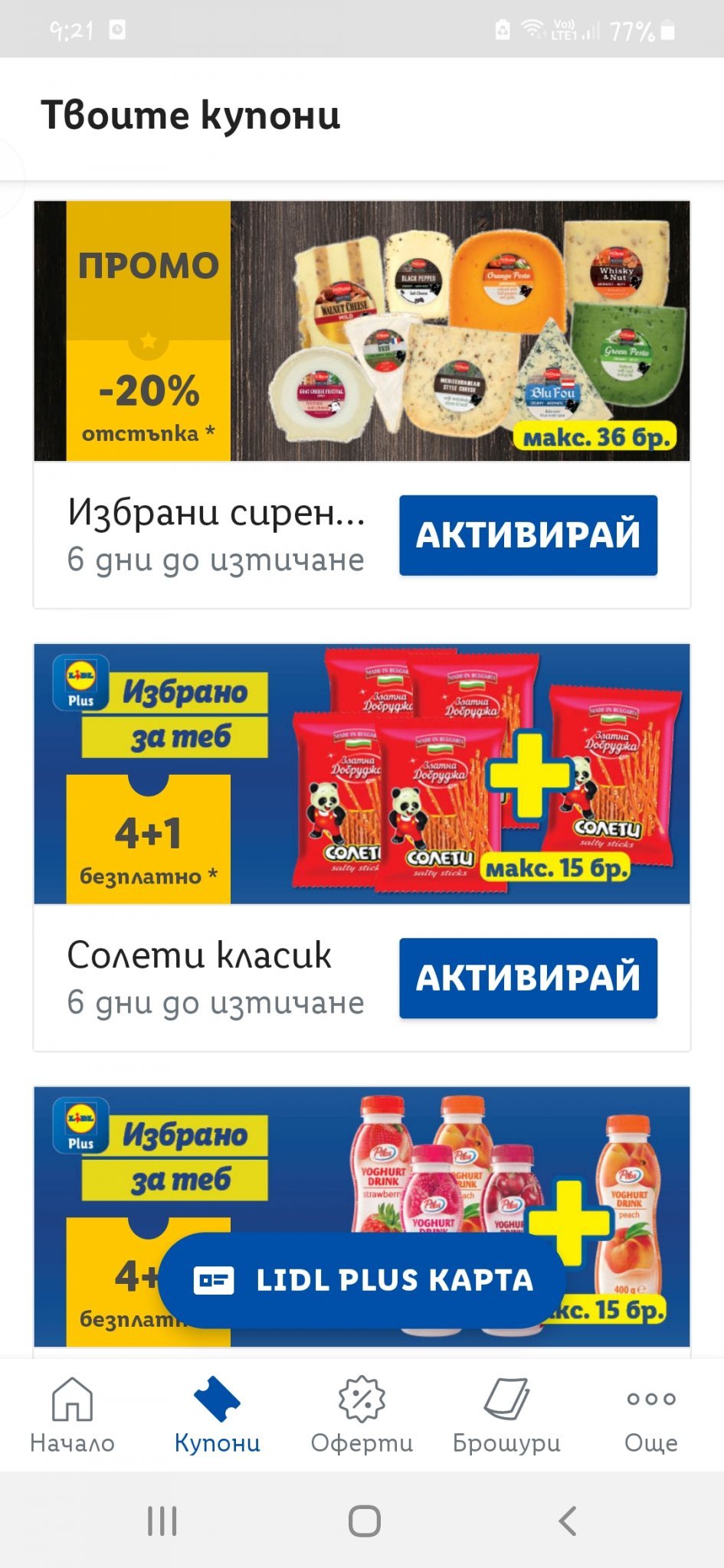
Task: Select the Купони tab
Action: pos(217,1415)
